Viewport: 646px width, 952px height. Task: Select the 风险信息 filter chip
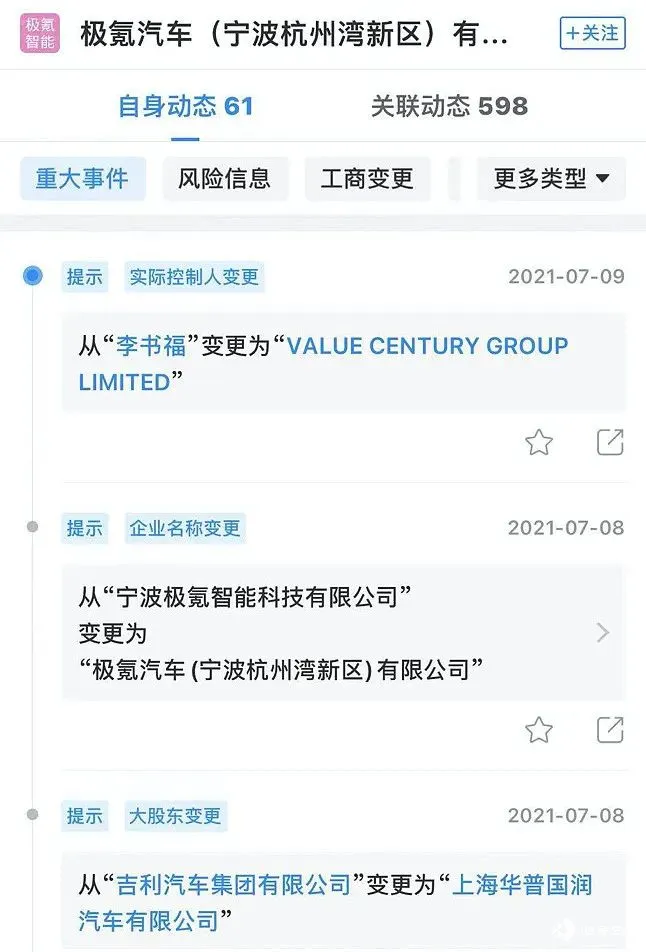click(225, 179)
